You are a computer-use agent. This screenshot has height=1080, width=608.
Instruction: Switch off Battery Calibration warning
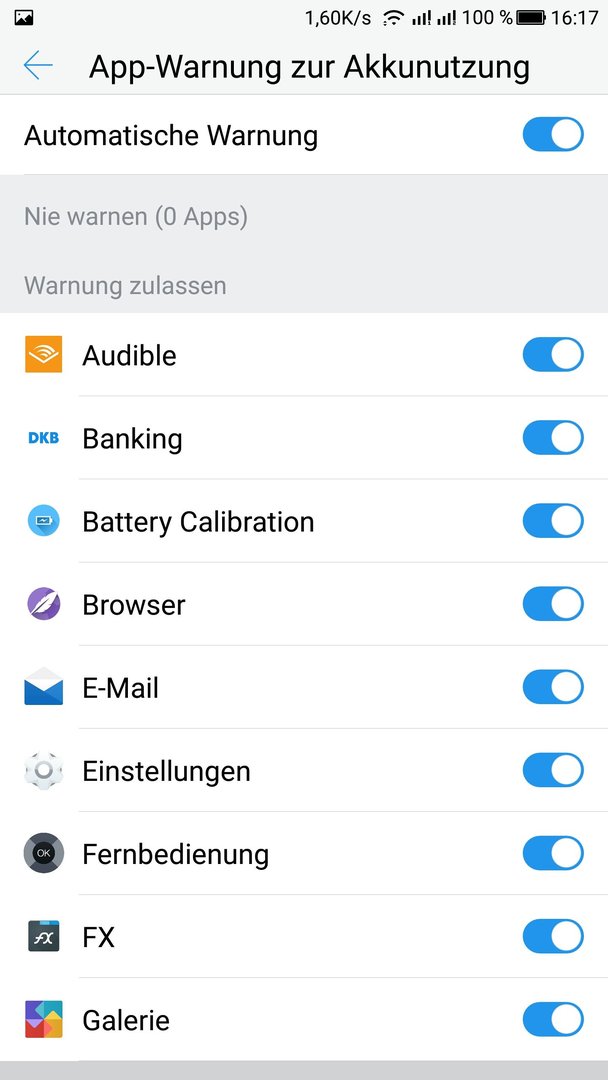[x=553, y=521]
